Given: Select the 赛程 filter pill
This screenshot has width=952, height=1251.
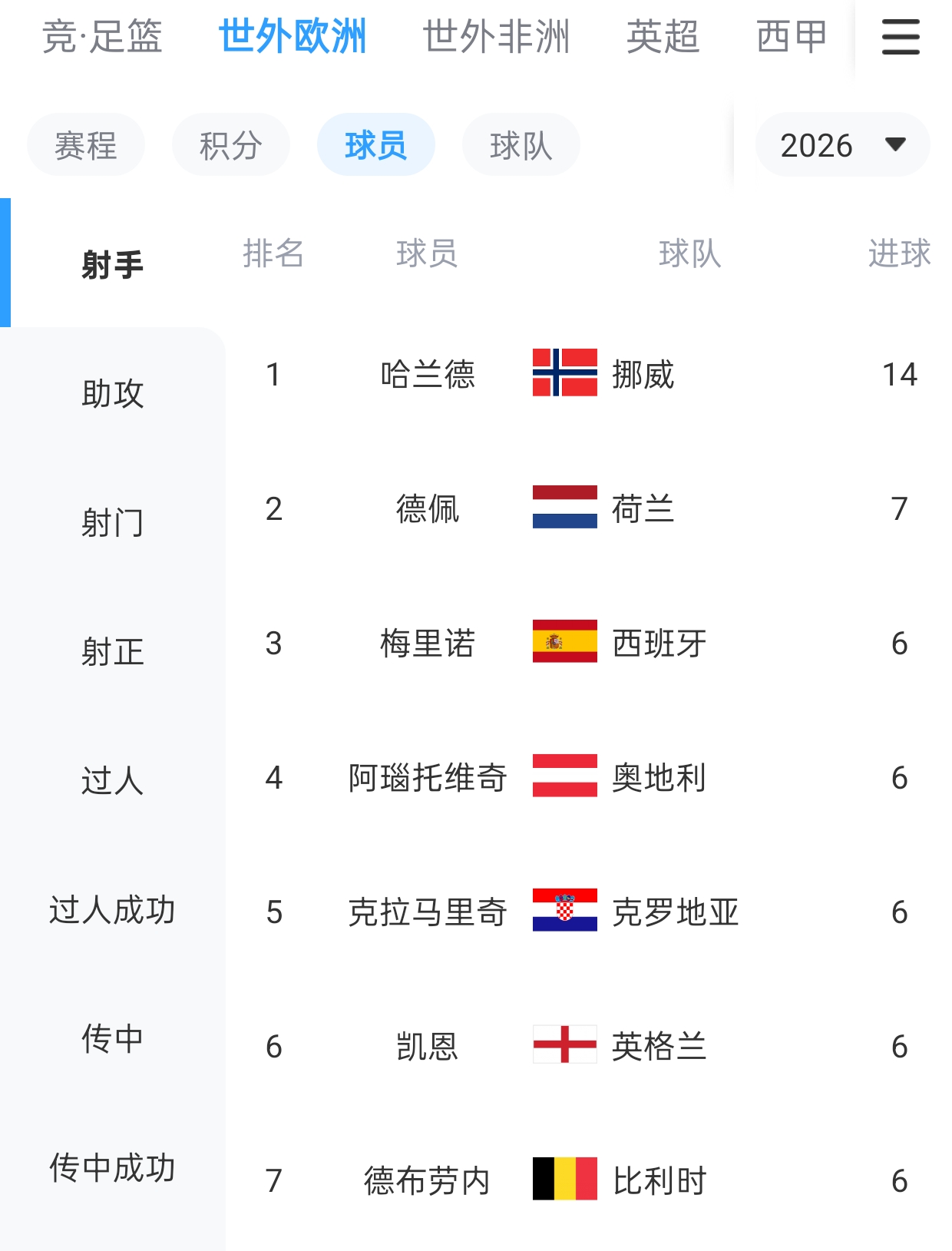Looking at the screenshot, I should coord(85,144).
